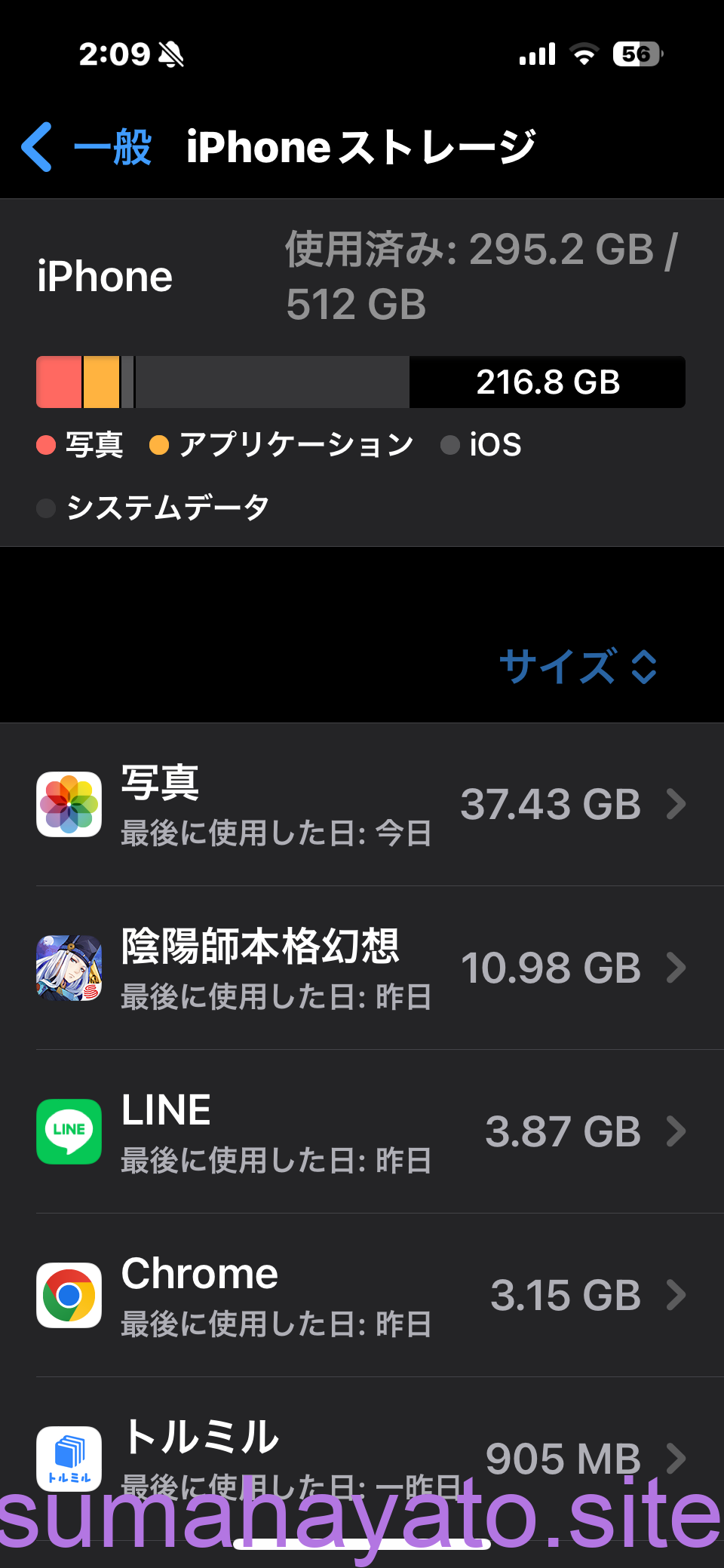Open Chrome storage details
This screenshot has width=724, height=1568.
362,1295
